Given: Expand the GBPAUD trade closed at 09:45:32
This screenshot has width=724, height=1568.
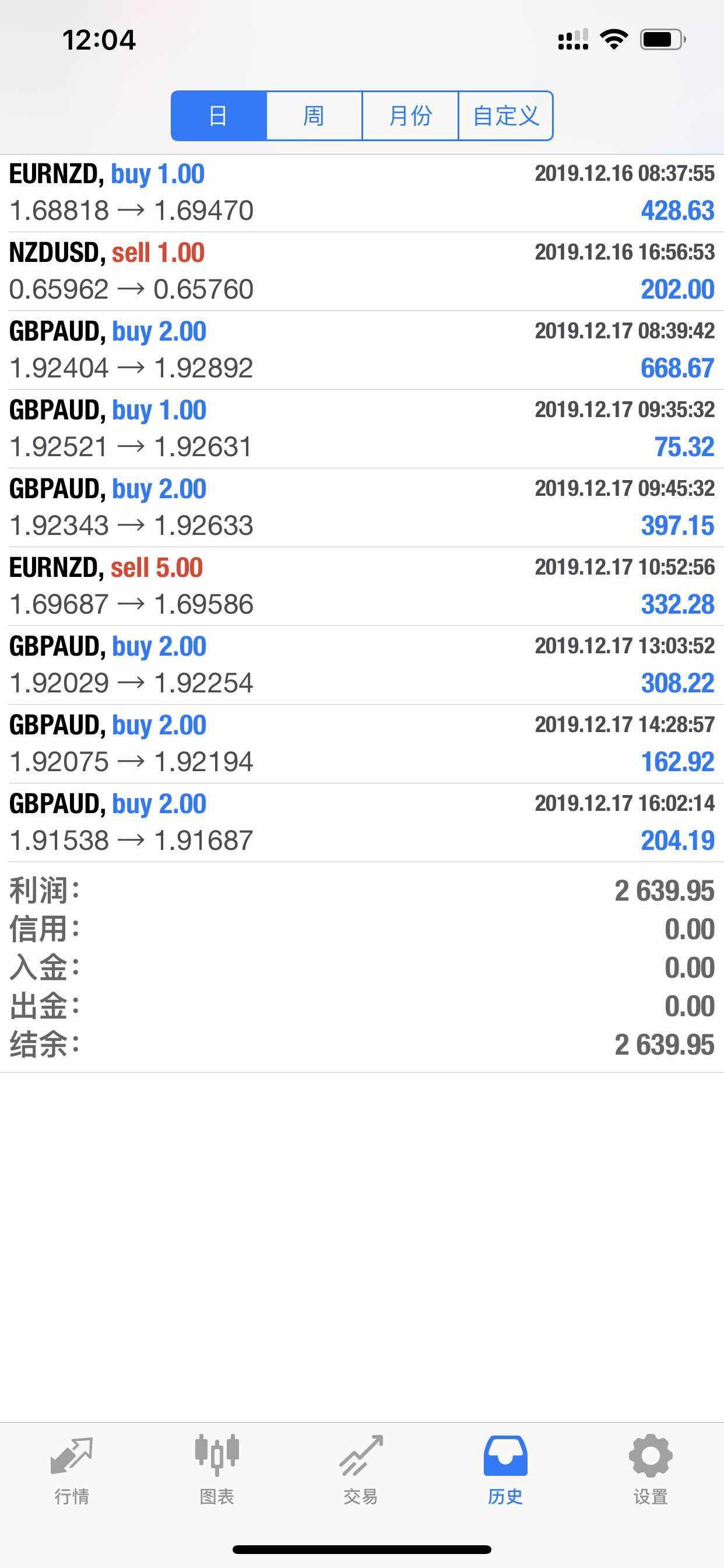Looking at the screenshot, I should coord(362,507).
